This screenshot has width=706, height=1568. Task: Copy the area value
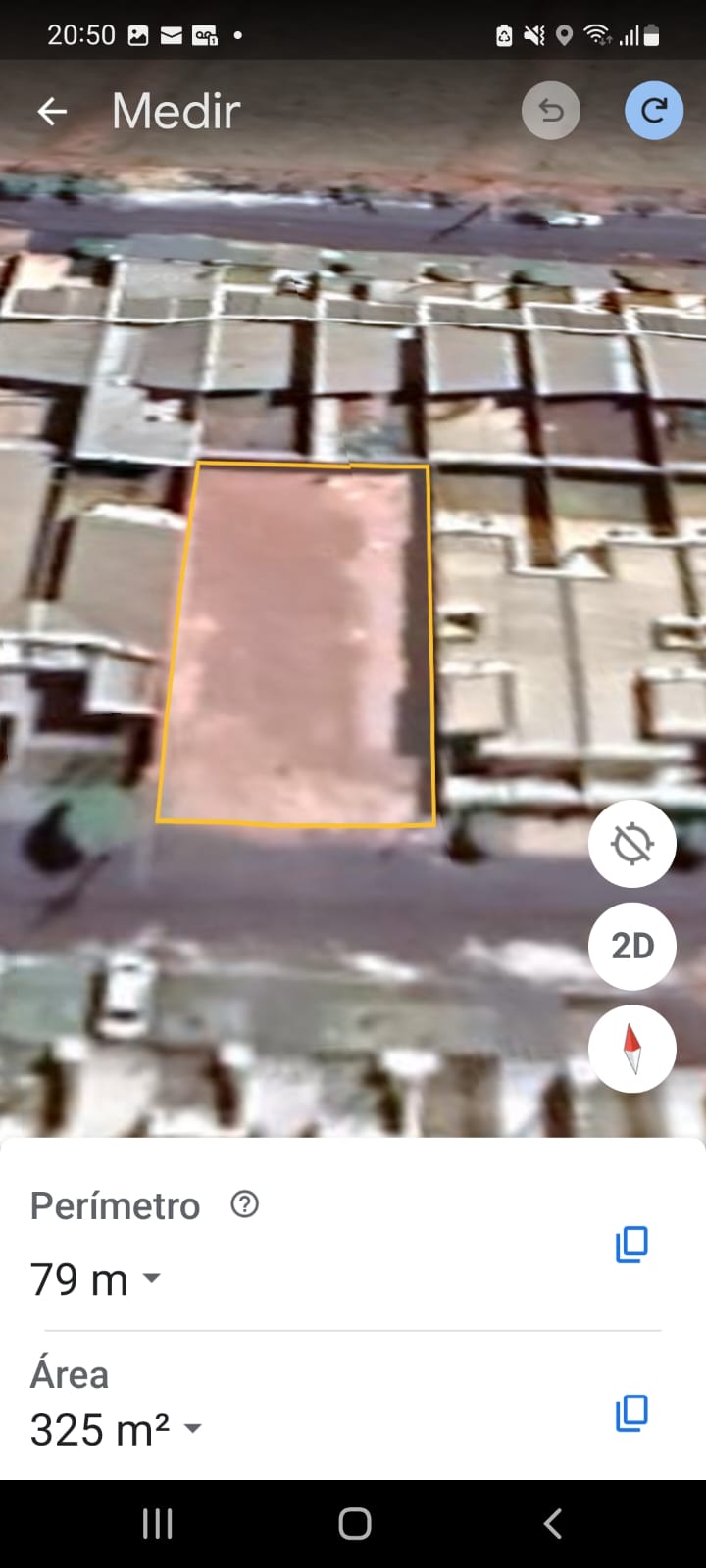click(x=631, y=1413)
